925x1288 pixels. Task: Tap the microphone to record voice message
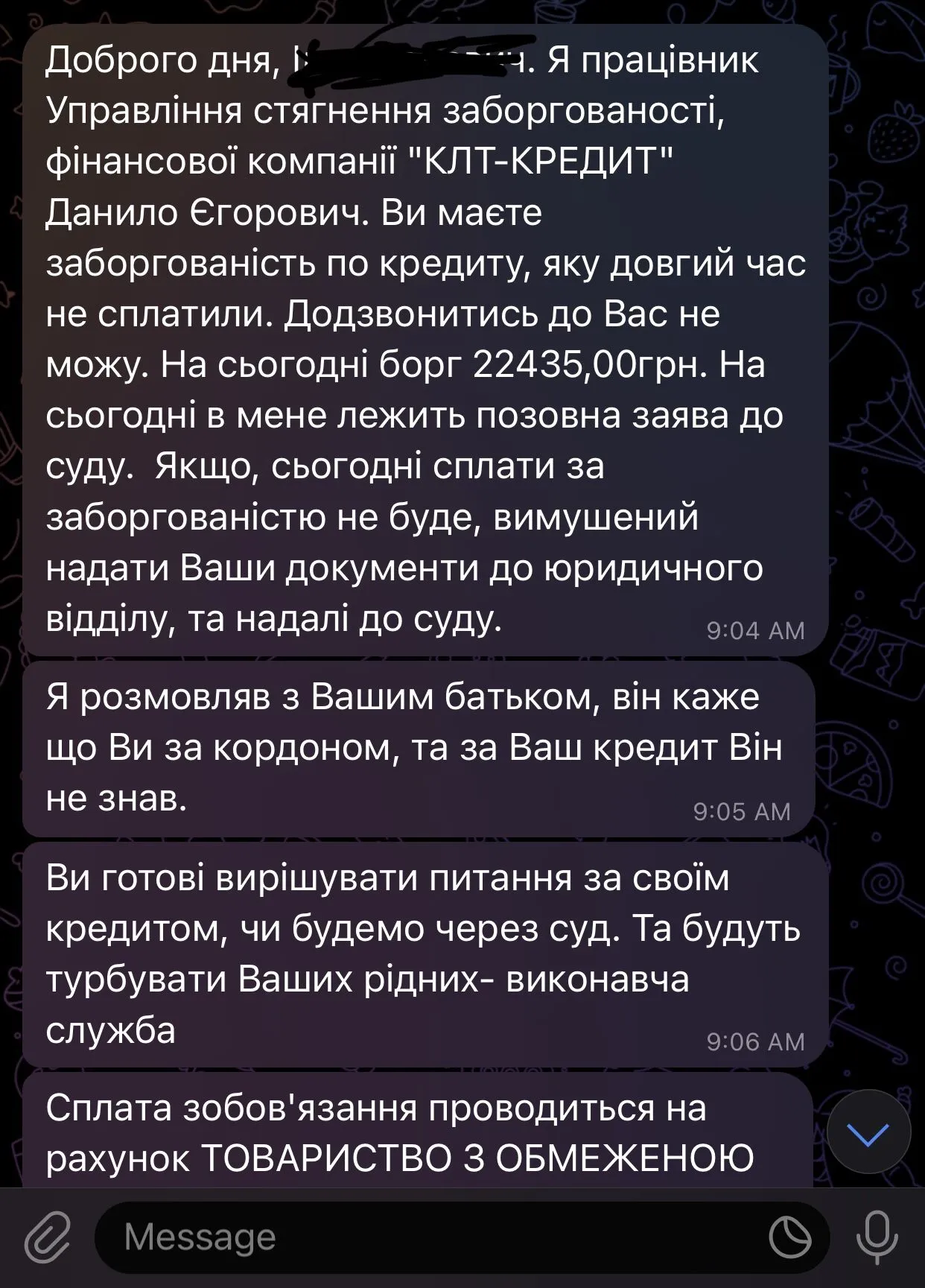coord(876,1236)
